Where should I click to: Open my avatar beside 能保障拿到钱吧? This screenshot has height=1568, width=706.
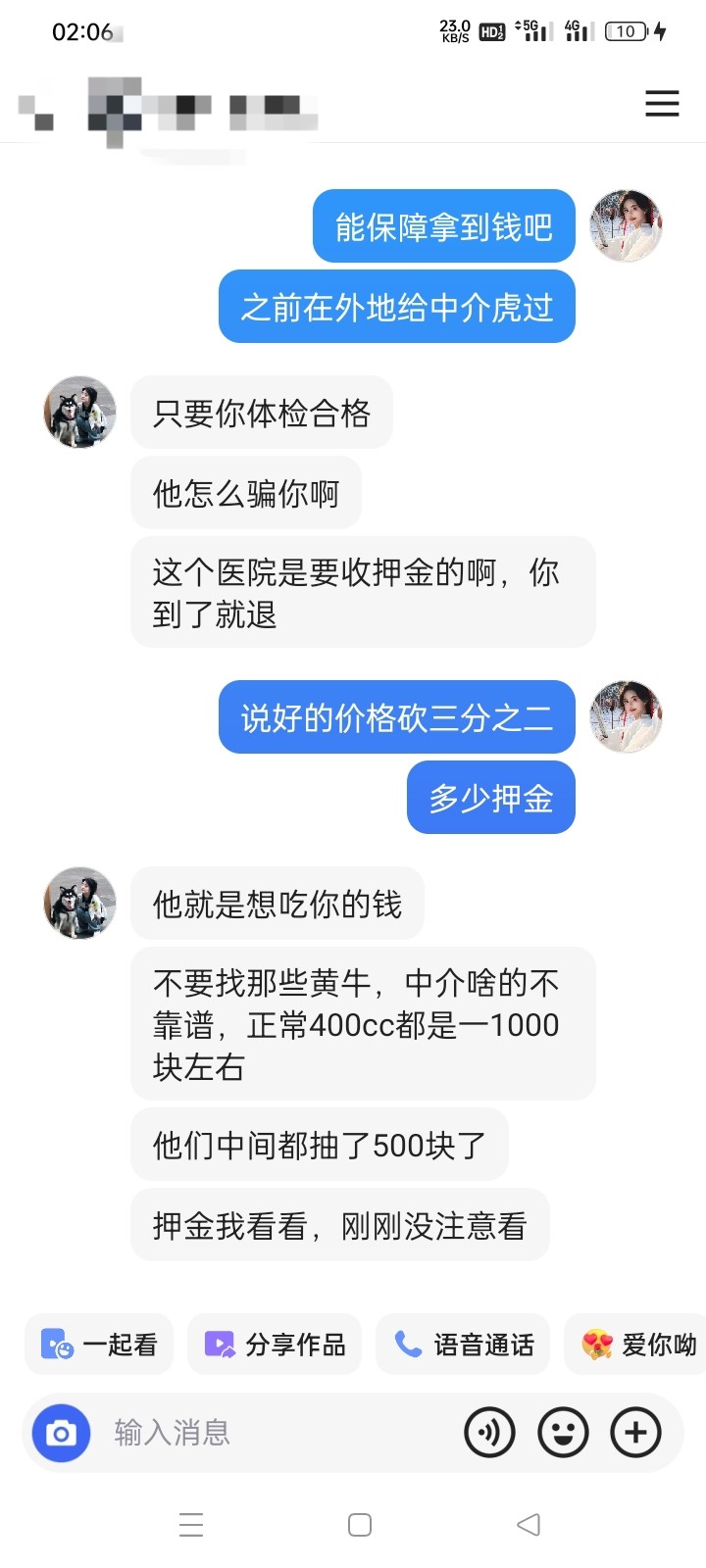point(626,226)
